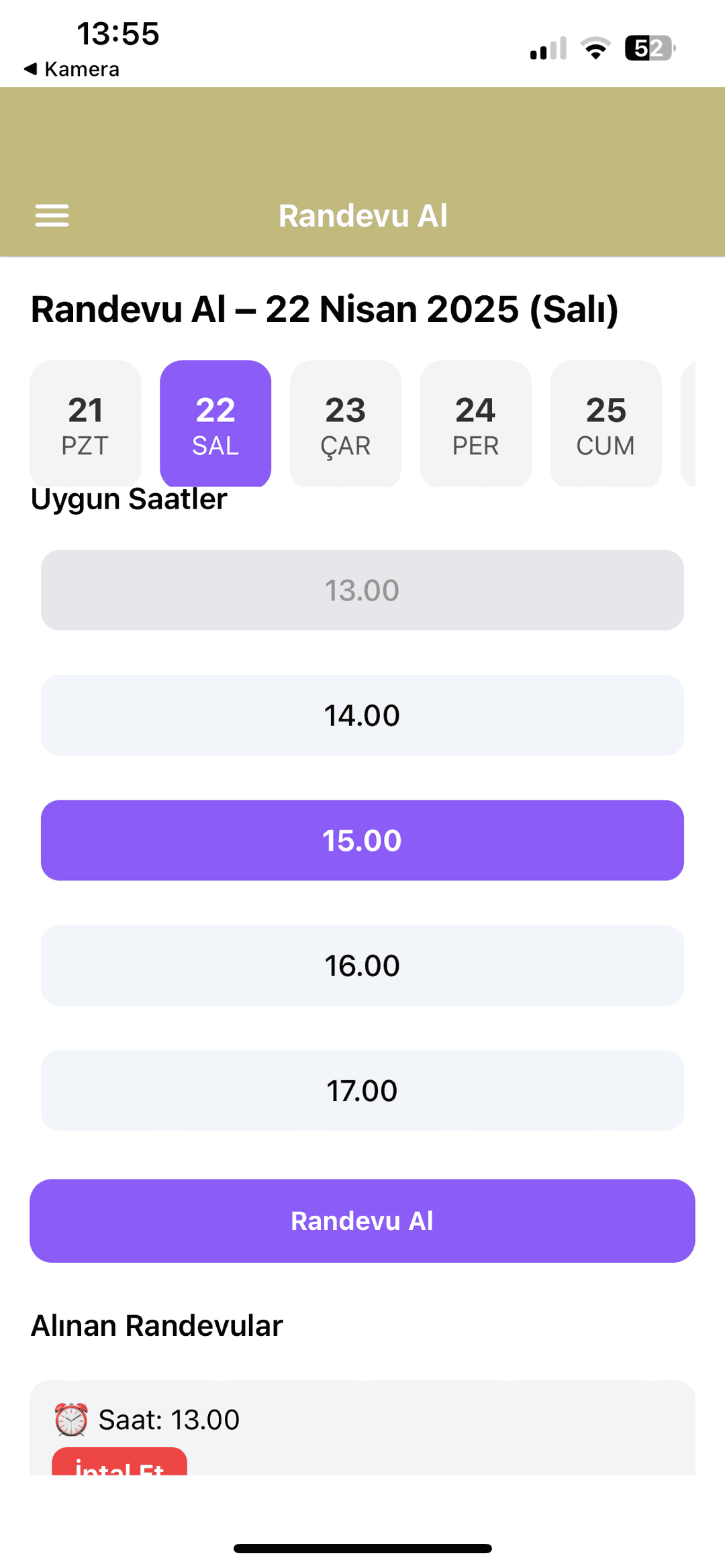Switch to Wednesday, 23 ÇAR

[345, 424]
